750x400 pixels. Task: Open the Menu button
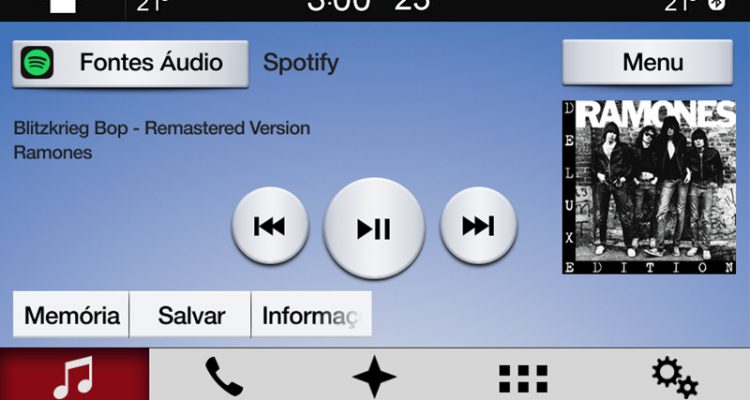pos(652,63)
